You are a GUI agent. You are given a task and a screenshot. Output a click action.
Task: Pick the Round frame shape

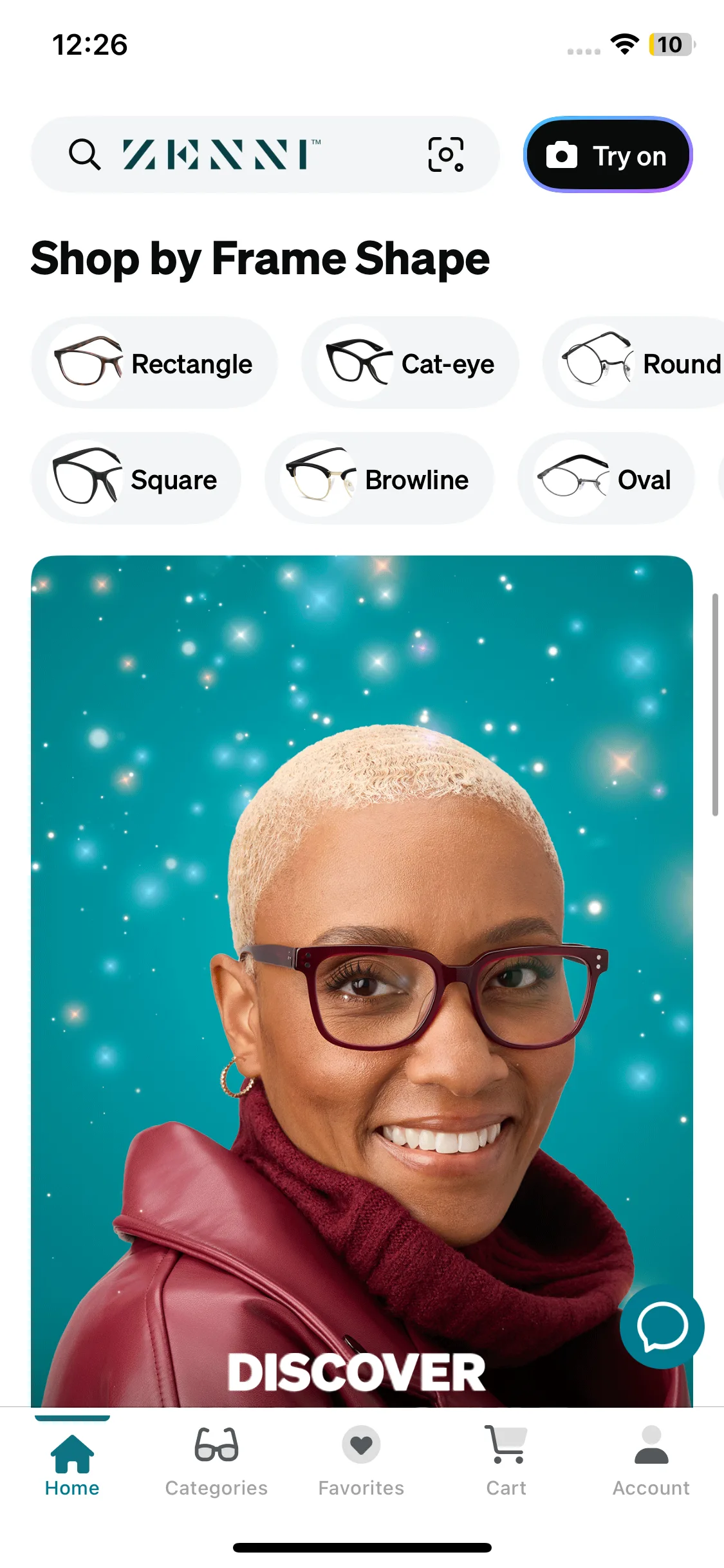click(637, 364)
